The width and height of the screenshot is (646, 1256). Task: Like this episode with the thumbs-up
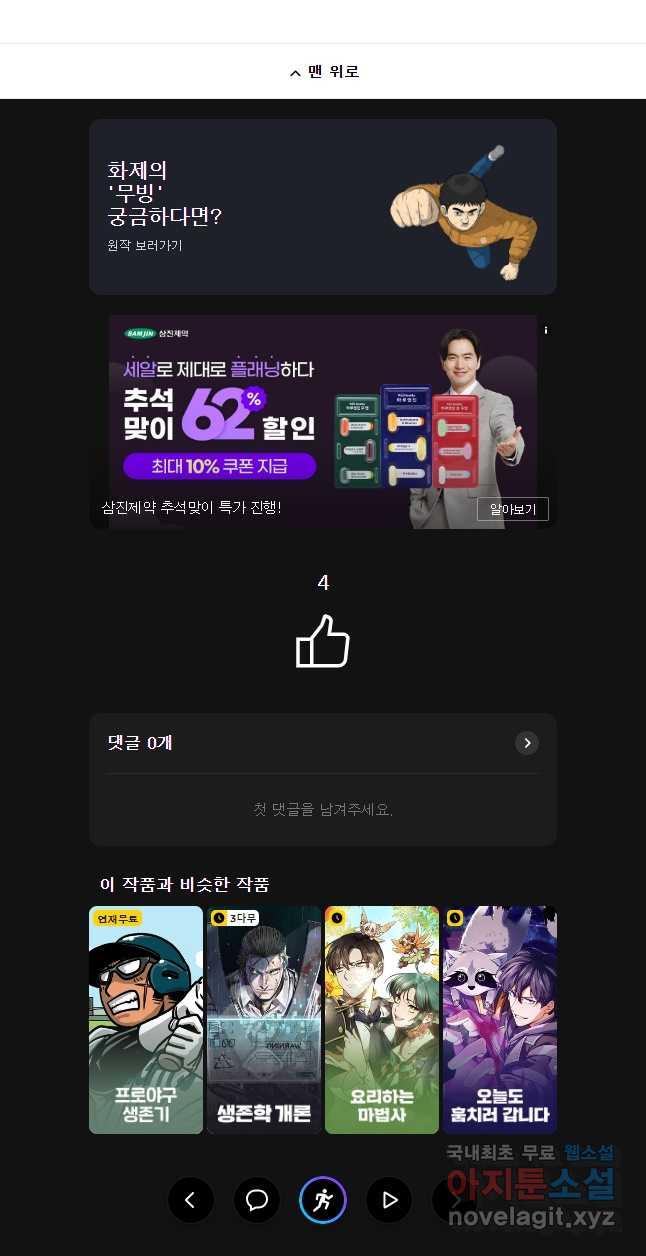[323, 641]
